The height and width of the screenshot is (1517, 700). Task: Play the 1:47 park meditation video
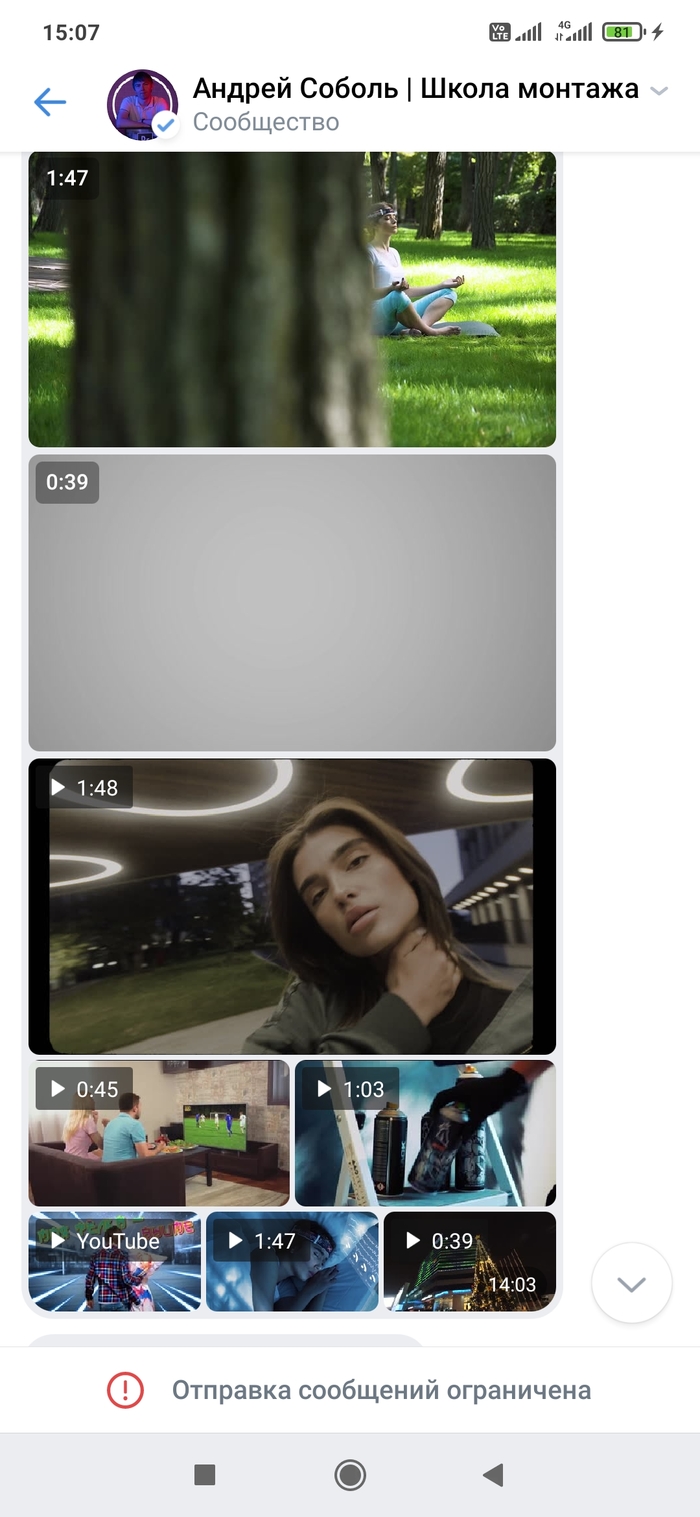(291, 299)
